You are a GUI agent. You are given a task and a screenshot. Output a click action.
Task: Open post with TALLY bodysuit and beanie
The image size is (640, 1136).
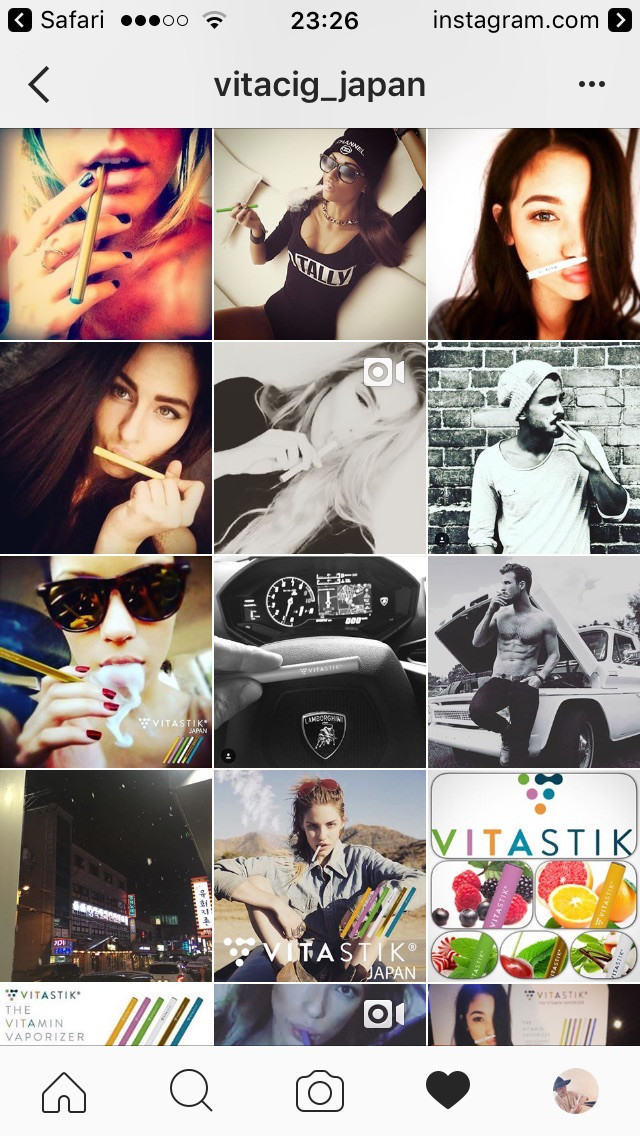tap(320, 234)
